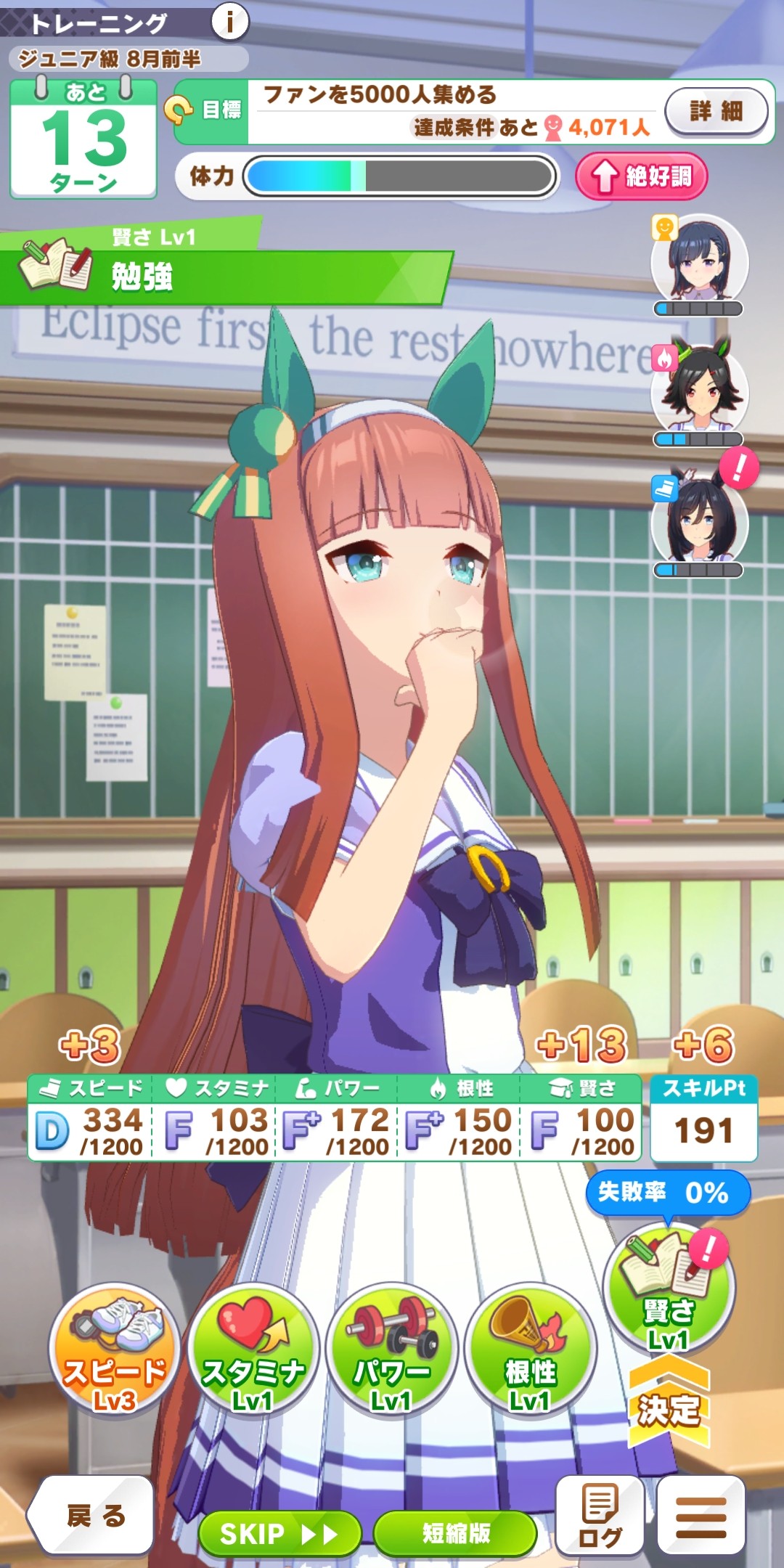Viewport: 784px width, 1568px height.
Task: View the 絶好調 condition badge
Action: (x=641, y=176)
